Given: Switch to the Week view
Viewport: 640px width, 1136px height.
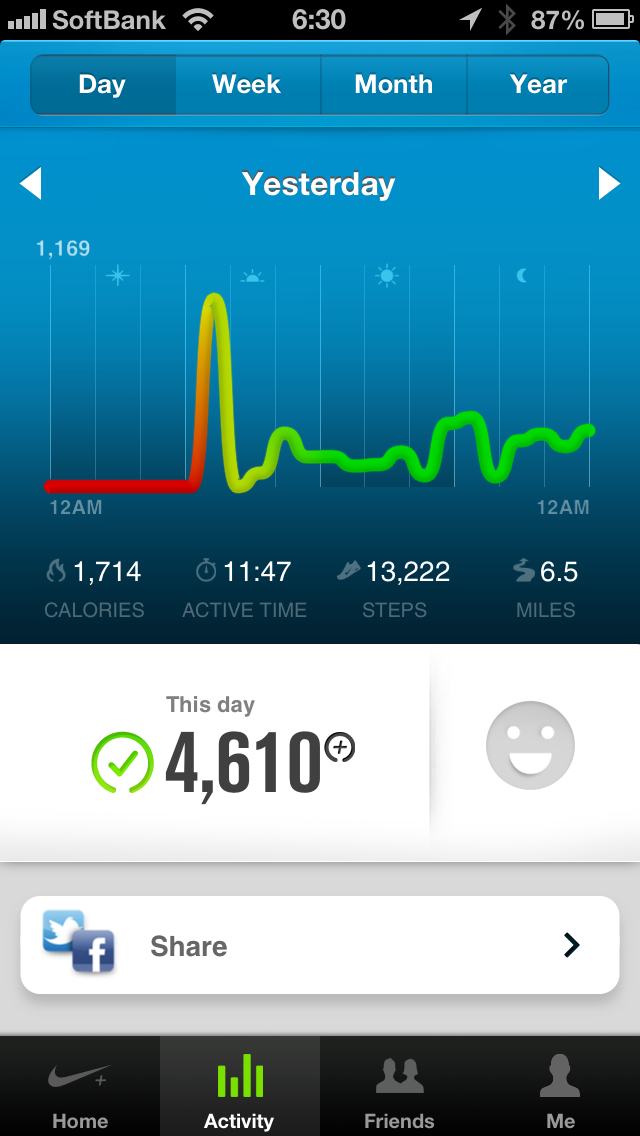Looking at the screenshot, I should click(247, 85).
